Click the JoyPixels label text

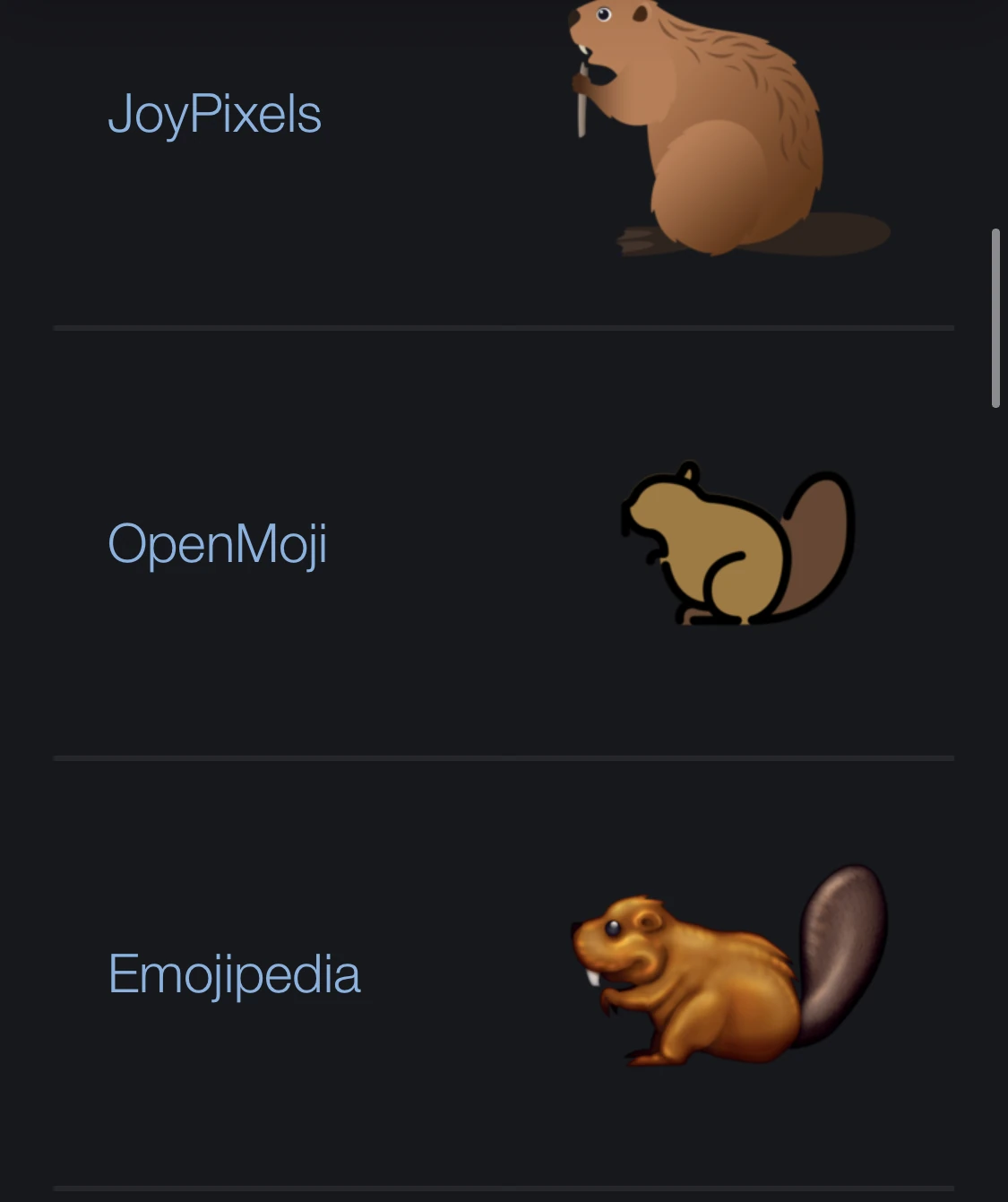point(214,114)
